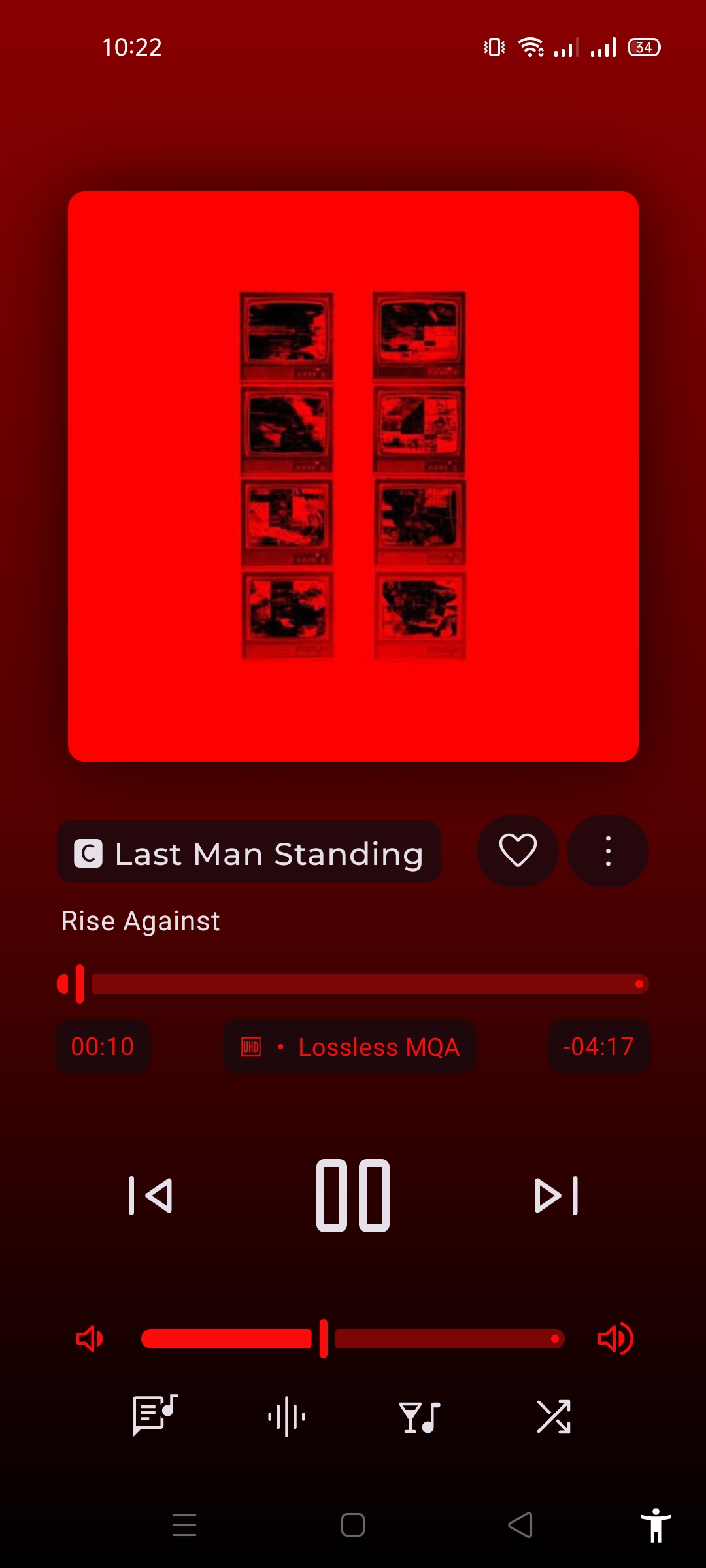Viewport: 706px width, 1568px height.
Task: Toggle shuffle mode
Action: [554, 1416]
